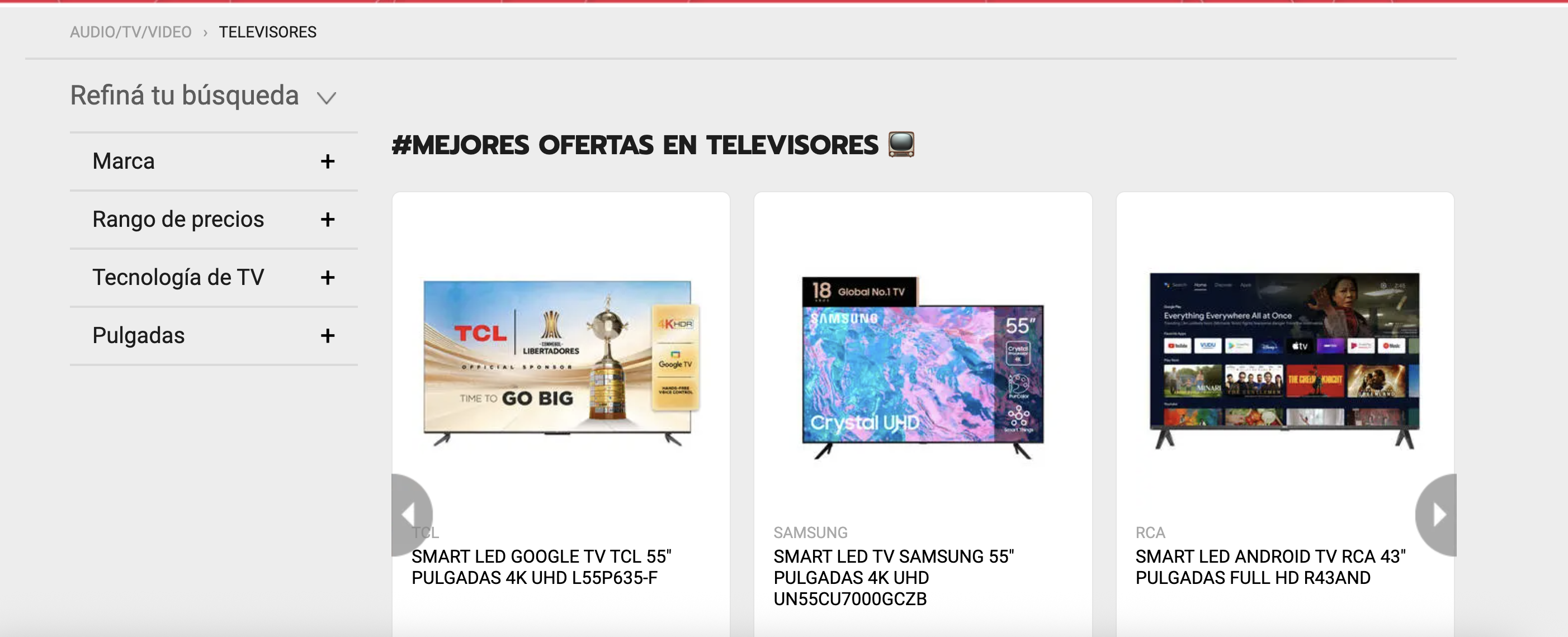Expand the Tecnología de TV filter
Screen dimensions: 1568x637
pyautogui.click(x=327, y=278)
